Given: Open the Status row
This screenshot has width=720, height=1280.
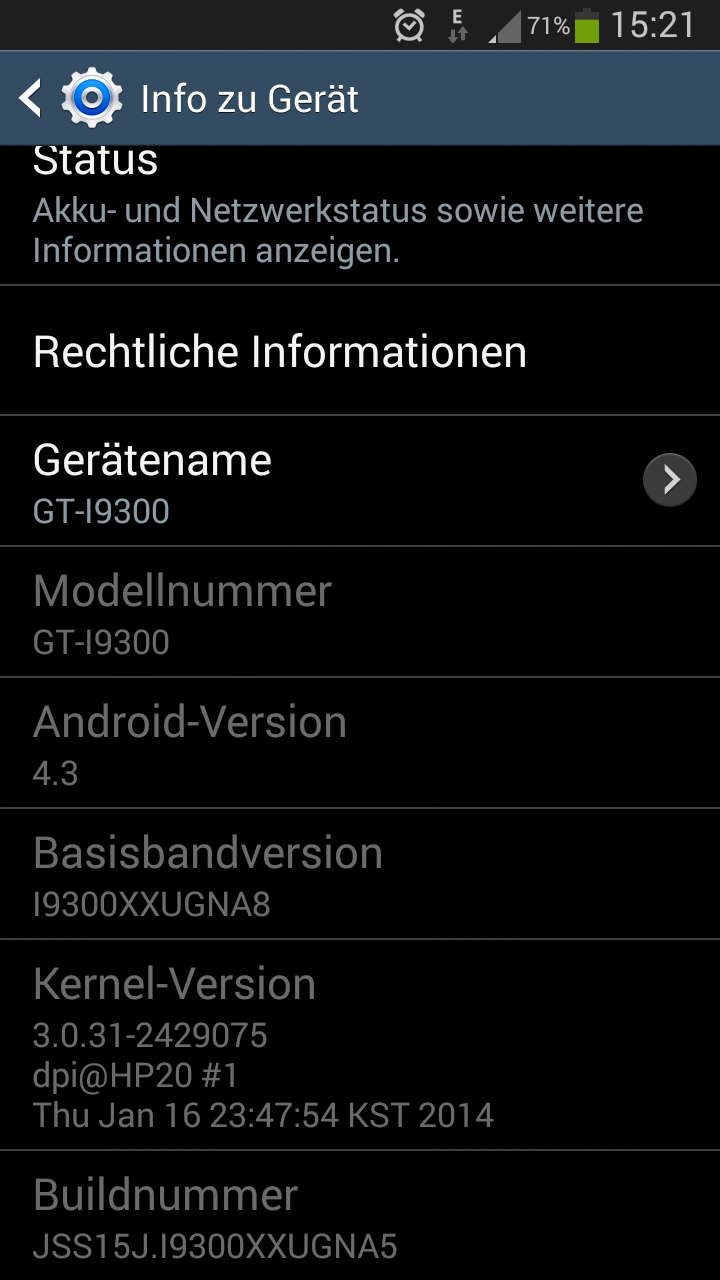Looking at the screenshot, I should (360, 215).
